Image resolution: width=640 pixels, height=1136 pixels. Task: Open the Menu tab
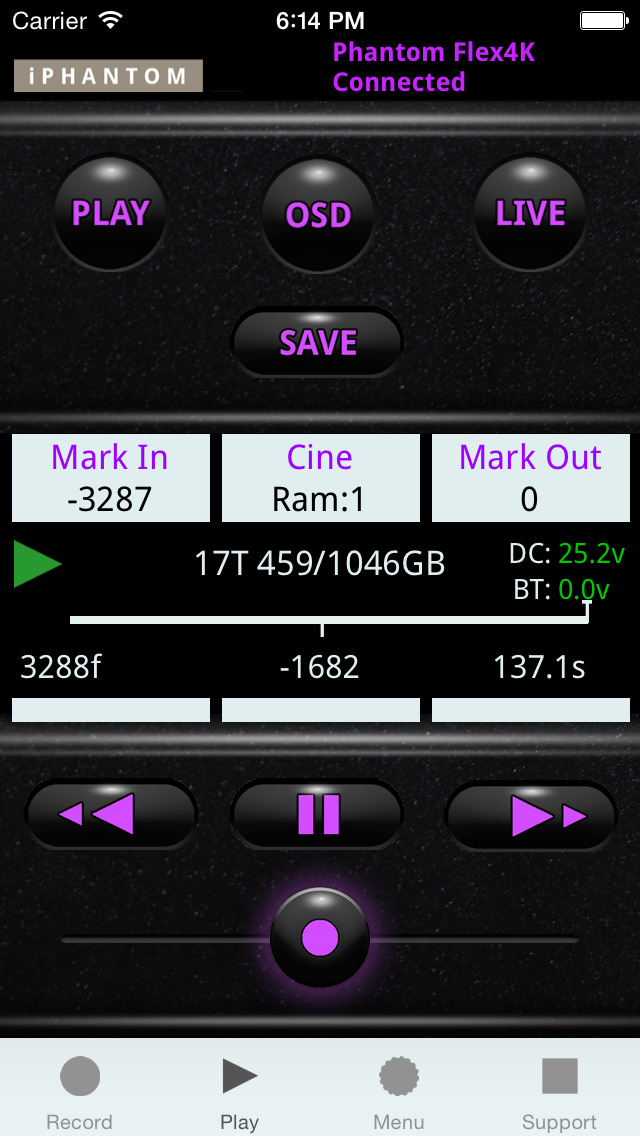[x=399, y=1092]
